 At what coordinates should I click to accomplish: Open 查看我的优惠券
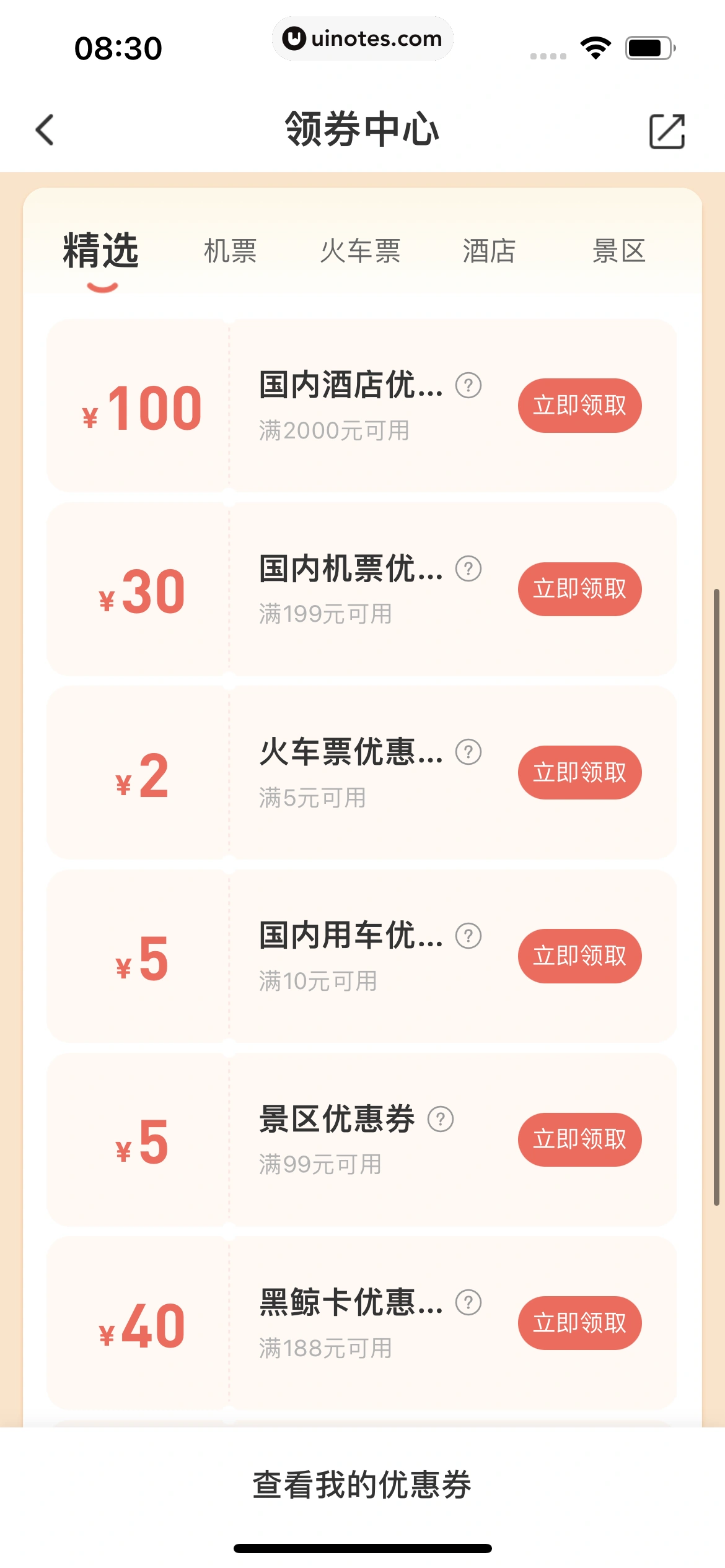362,1485
